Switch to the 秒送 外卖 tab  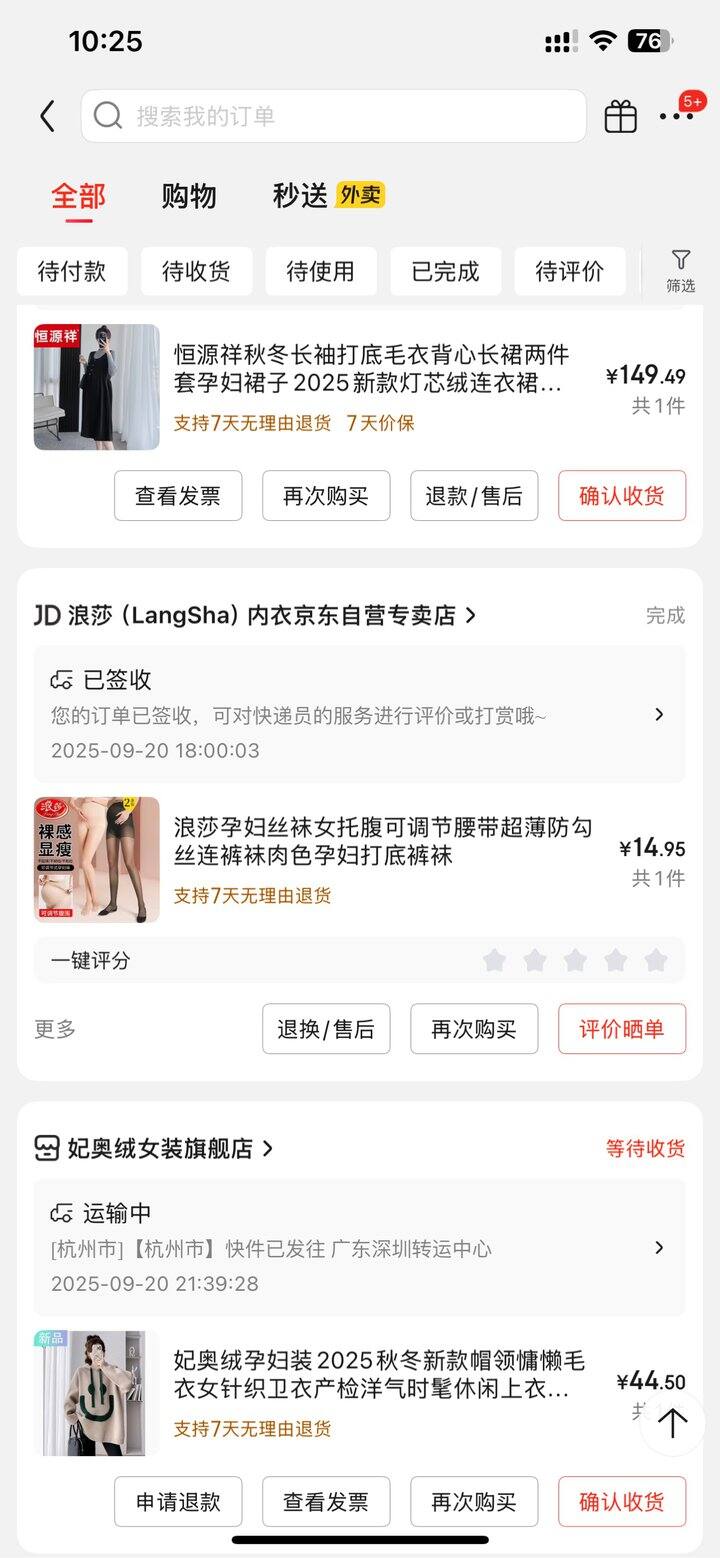coord(328,196)
